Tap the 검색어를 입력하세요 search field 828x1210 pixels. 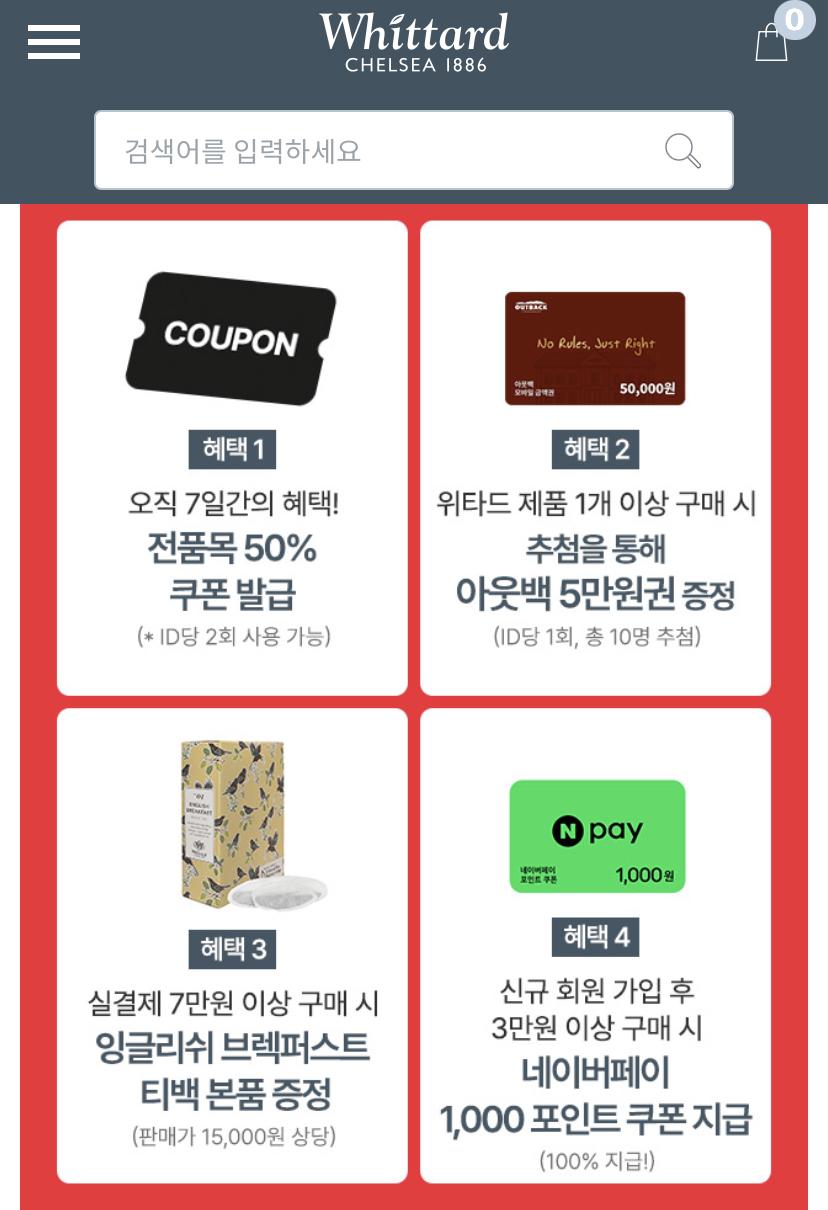(414, 151)
